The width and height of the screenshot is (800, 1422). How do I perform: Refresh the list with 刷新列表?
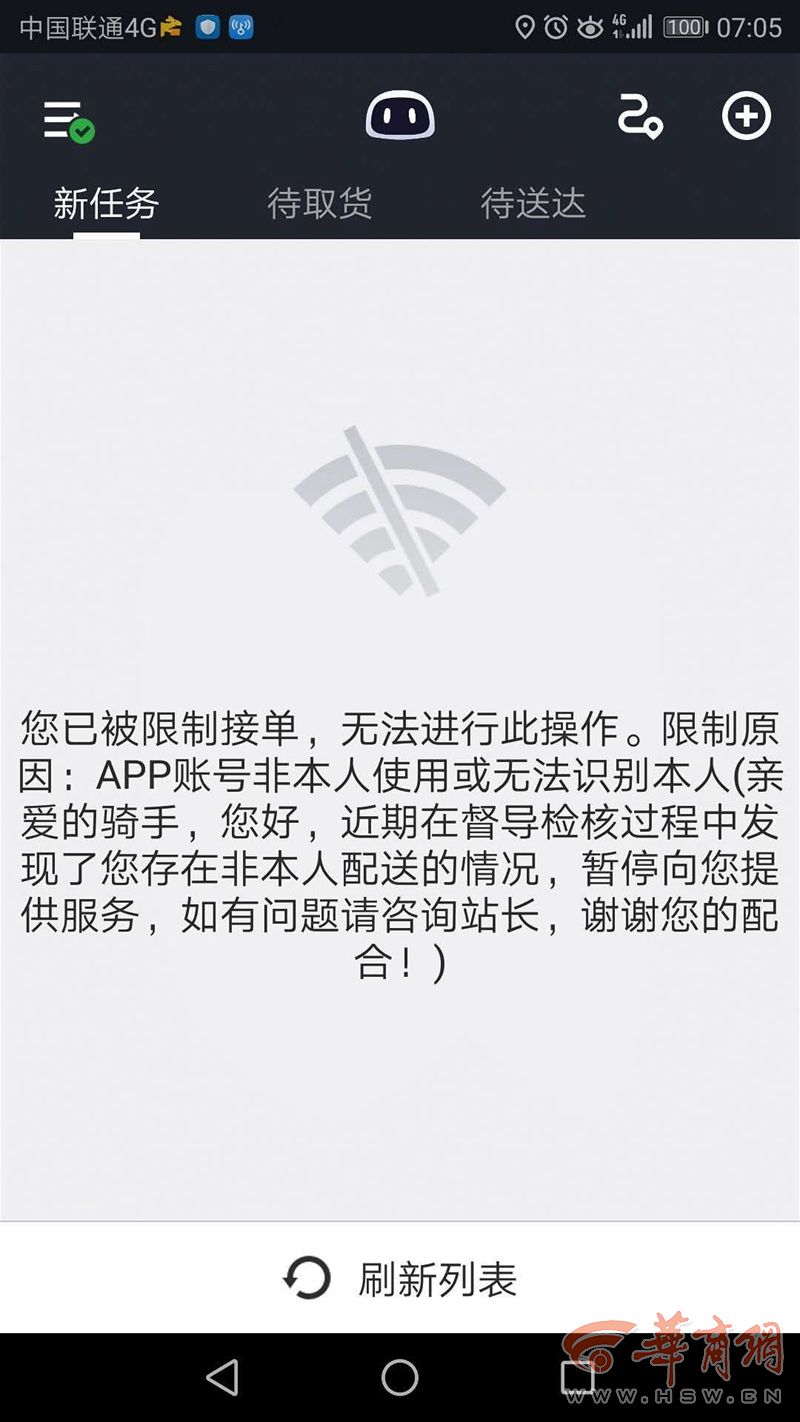tap(400, 1279)
